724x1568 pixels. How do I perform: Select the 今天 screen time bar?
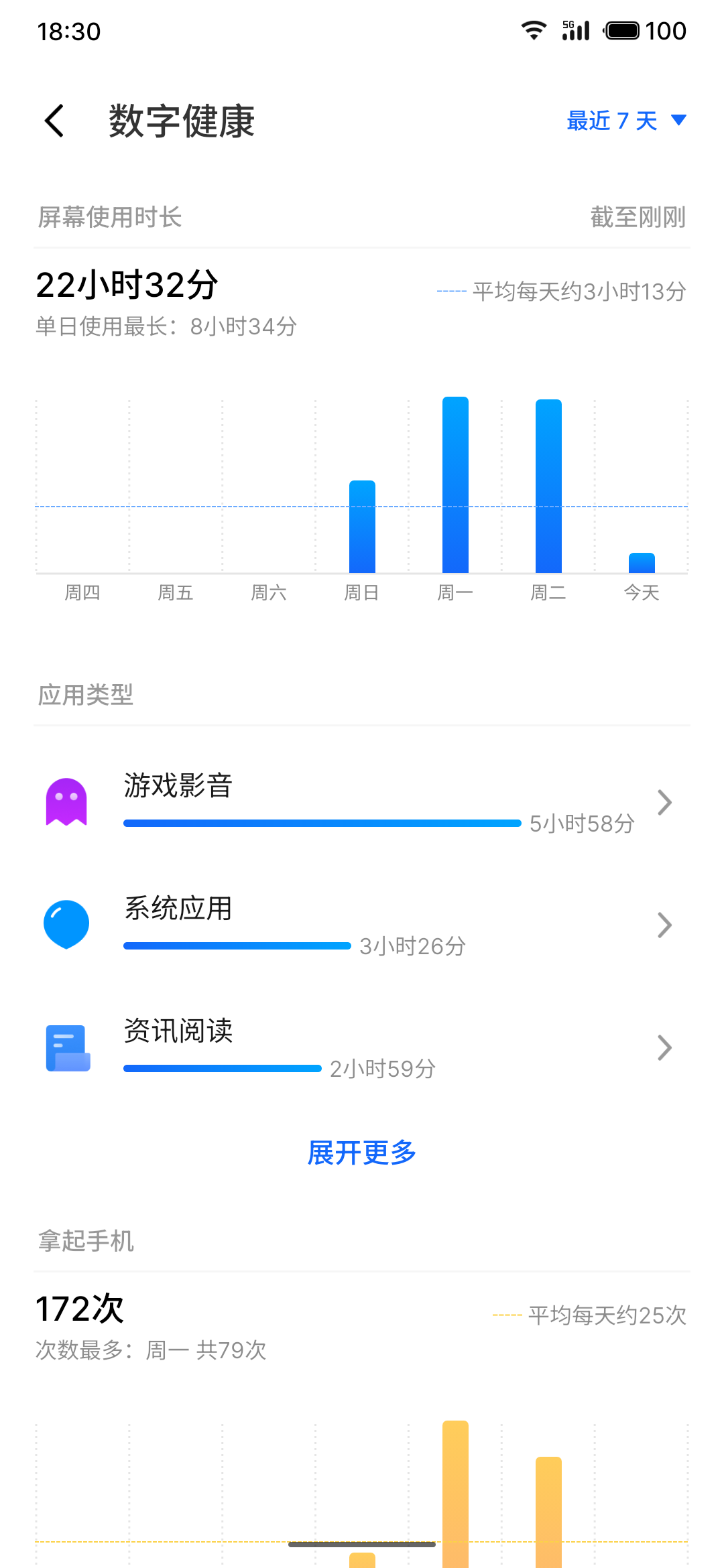pos(642,563)
